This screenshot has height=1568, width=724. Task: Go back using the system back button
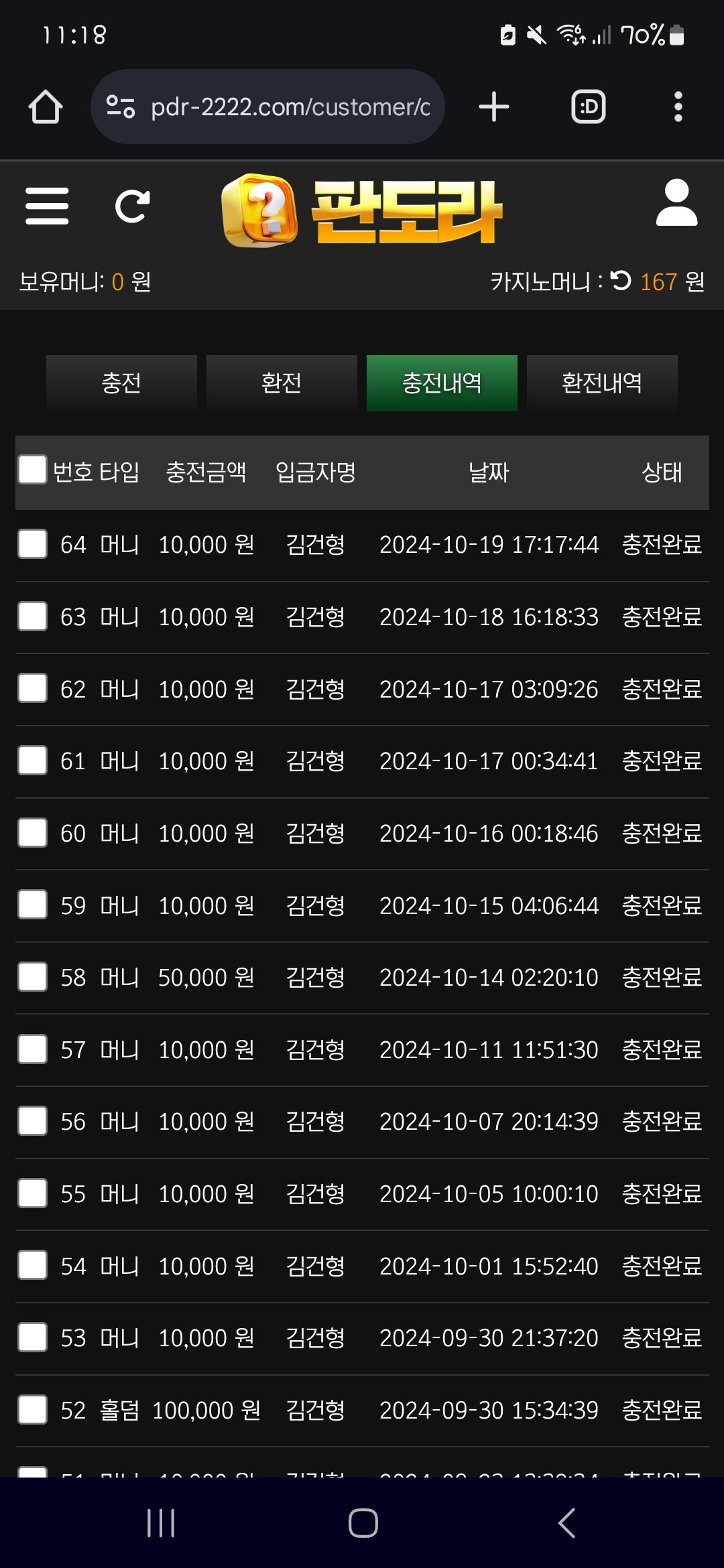pos(567,1522)
